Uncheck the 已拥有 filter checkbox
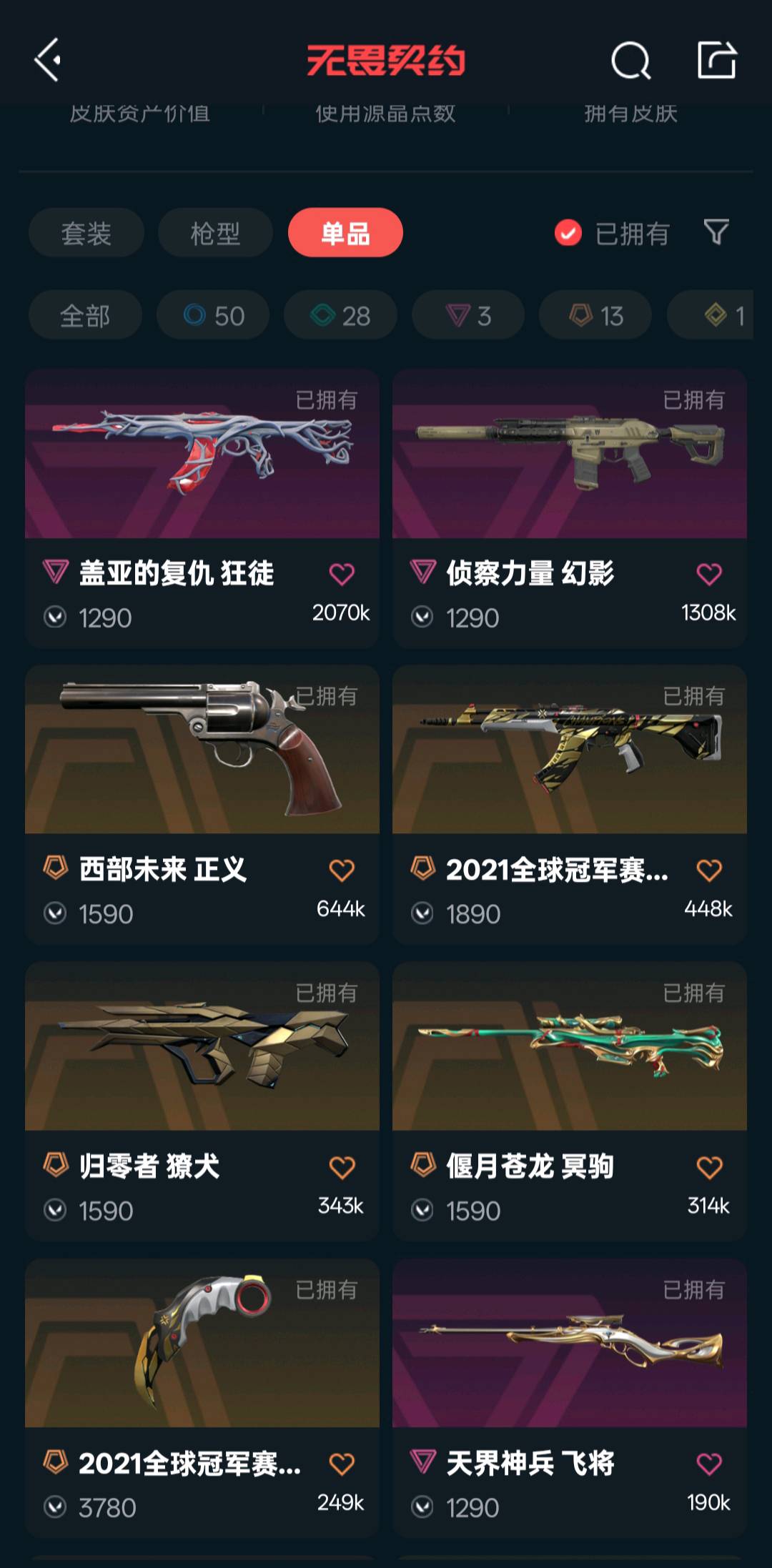772x1568 pixels. (568, 233)
